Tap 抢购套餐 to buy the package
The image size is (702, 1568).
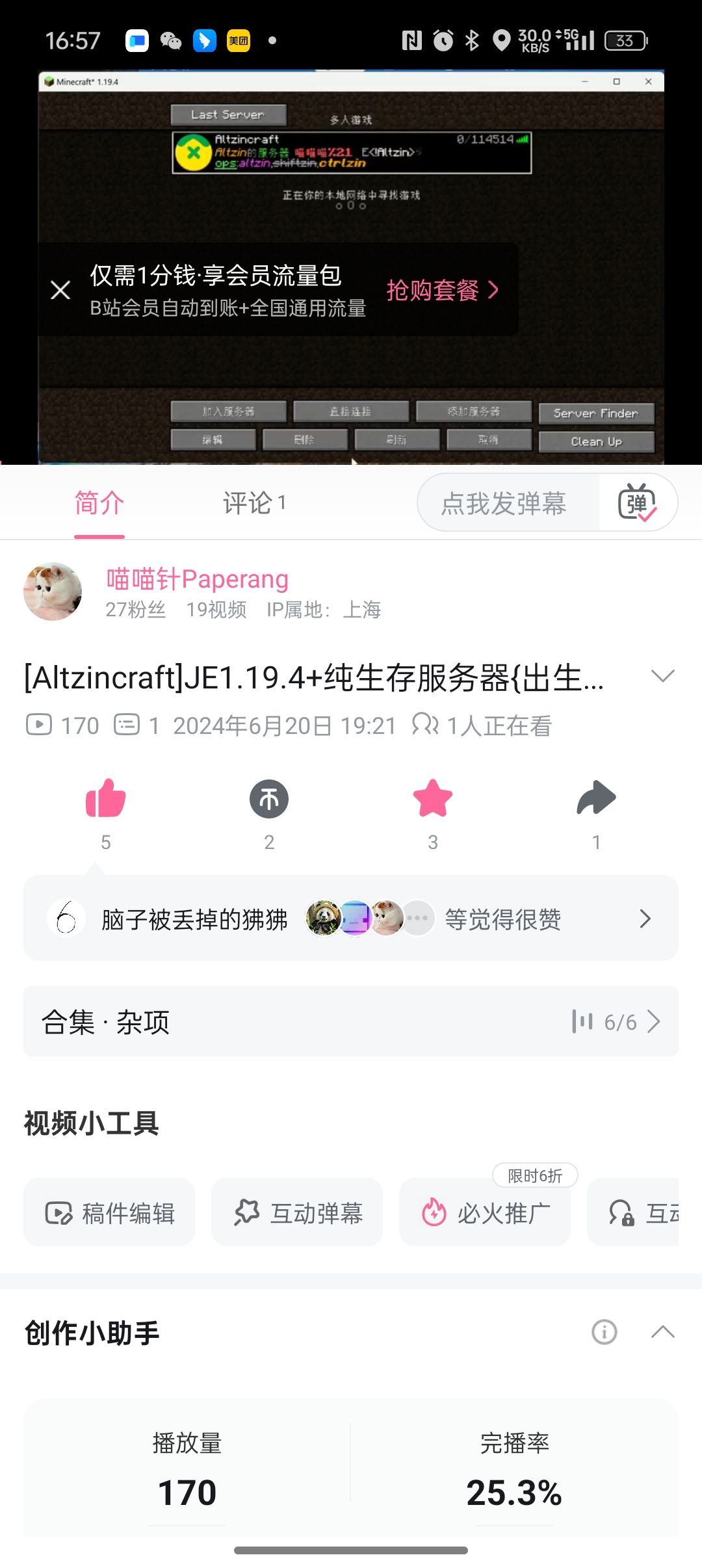pos(442,290)
